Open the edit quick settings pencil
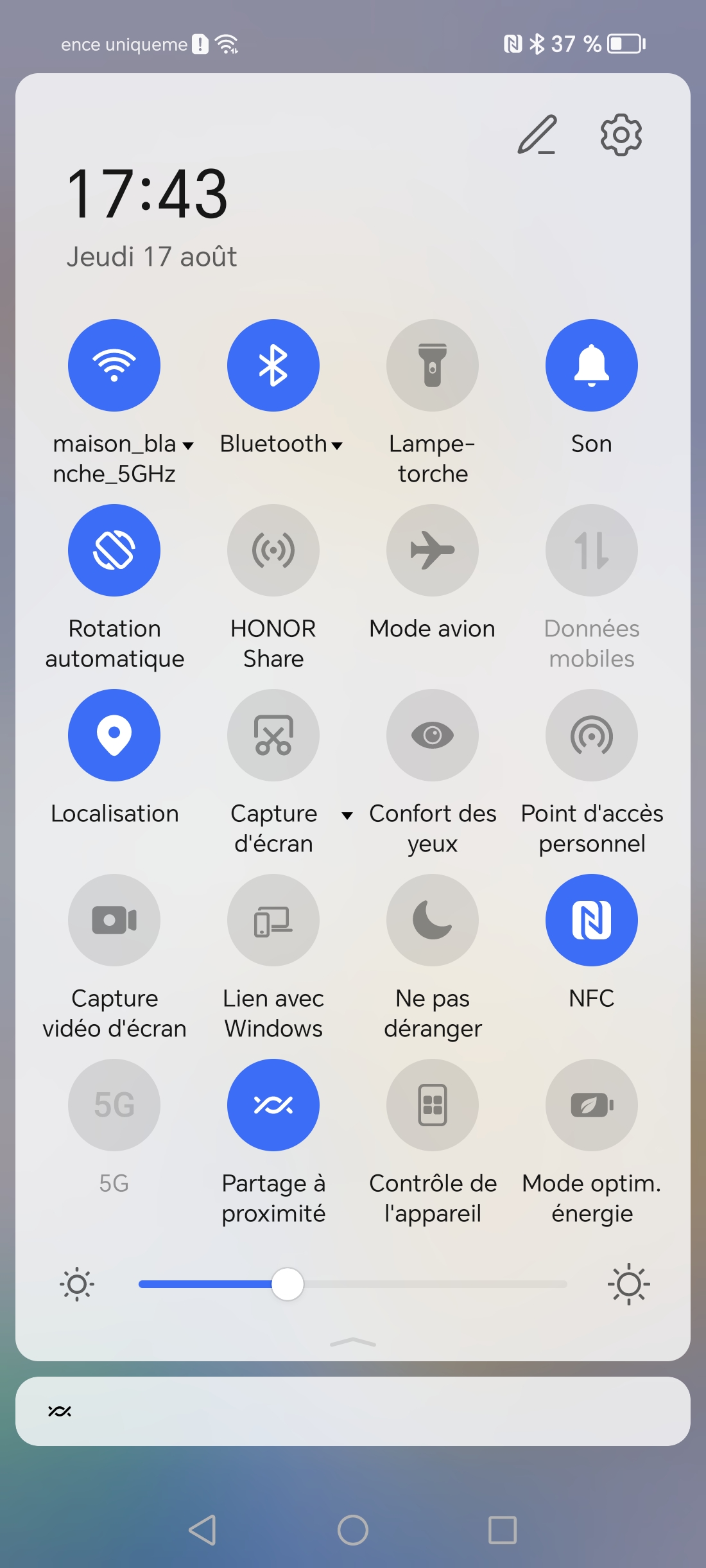This screenshot has height=1568, width=706. (x=537, y=135)
